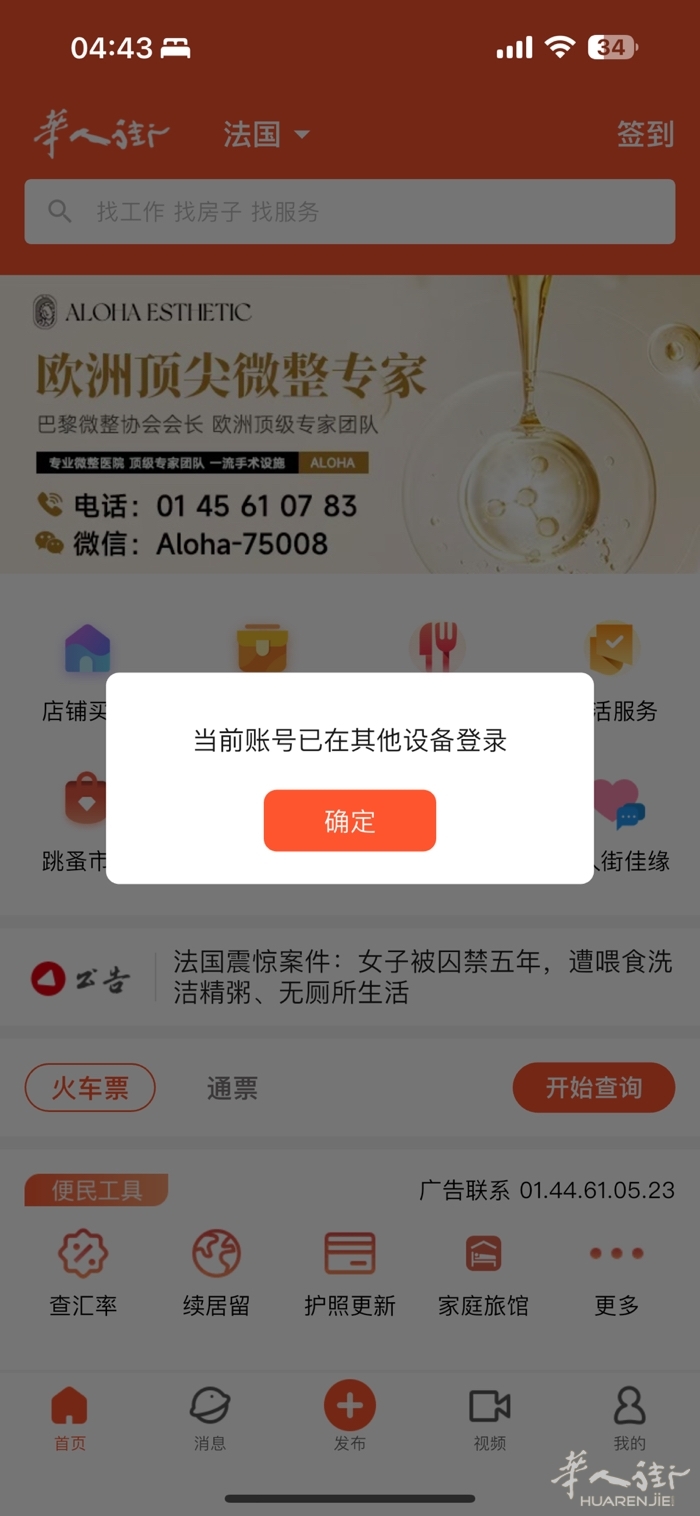Switch to the 消息 tab
This screenshot has width=700, height=1516.
click(210, 1418)
